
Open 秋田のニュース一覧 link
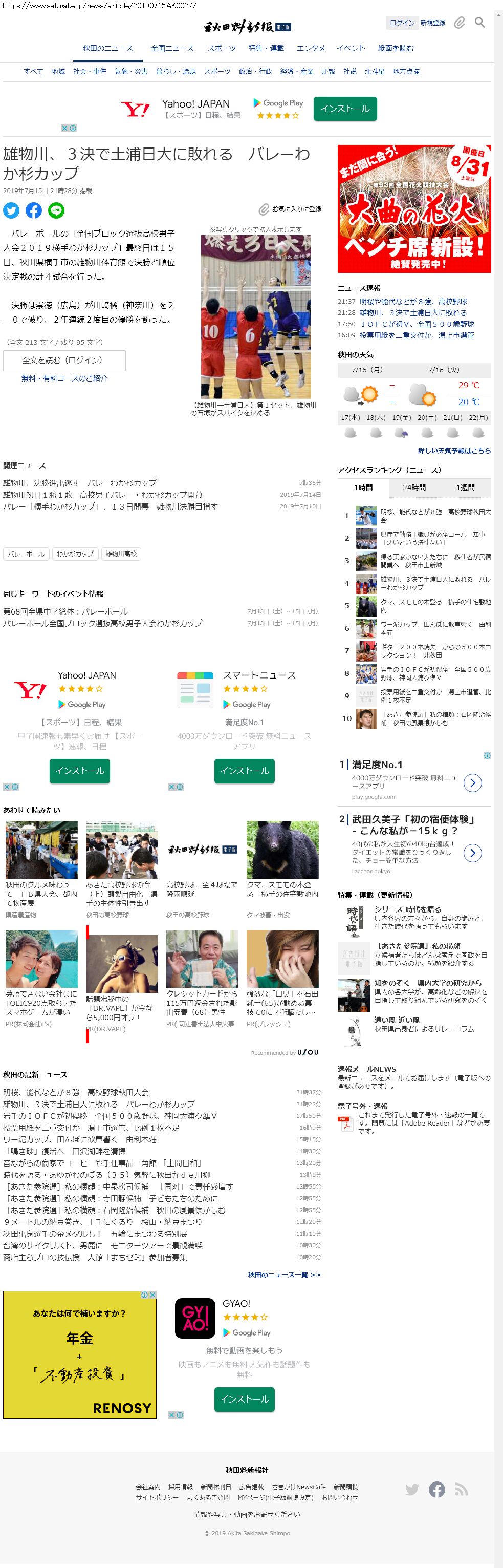284,1274
